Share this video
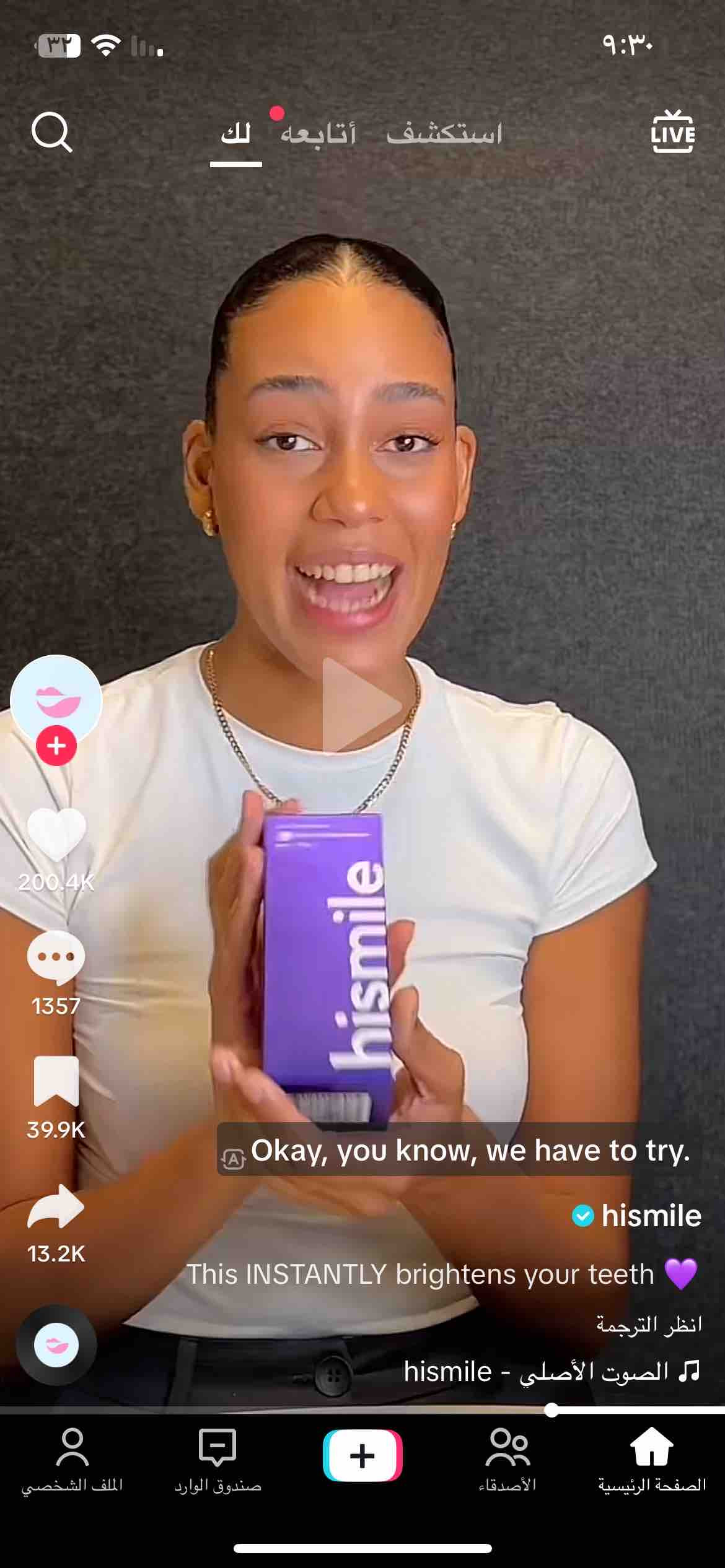 click(x=56, y=1205)
